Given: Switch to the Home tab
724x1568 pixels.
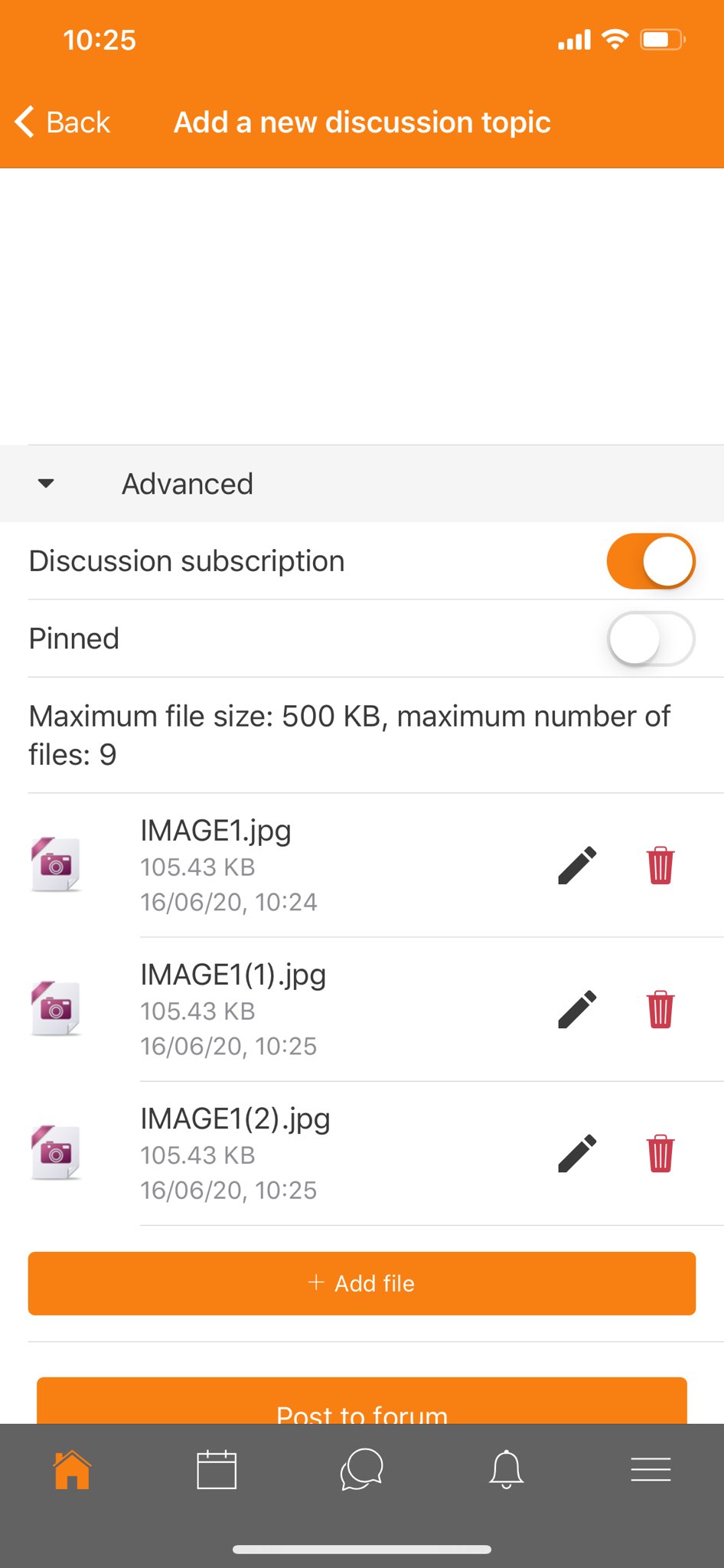Looking at the screenshot, I should [x=72, y=1469].
